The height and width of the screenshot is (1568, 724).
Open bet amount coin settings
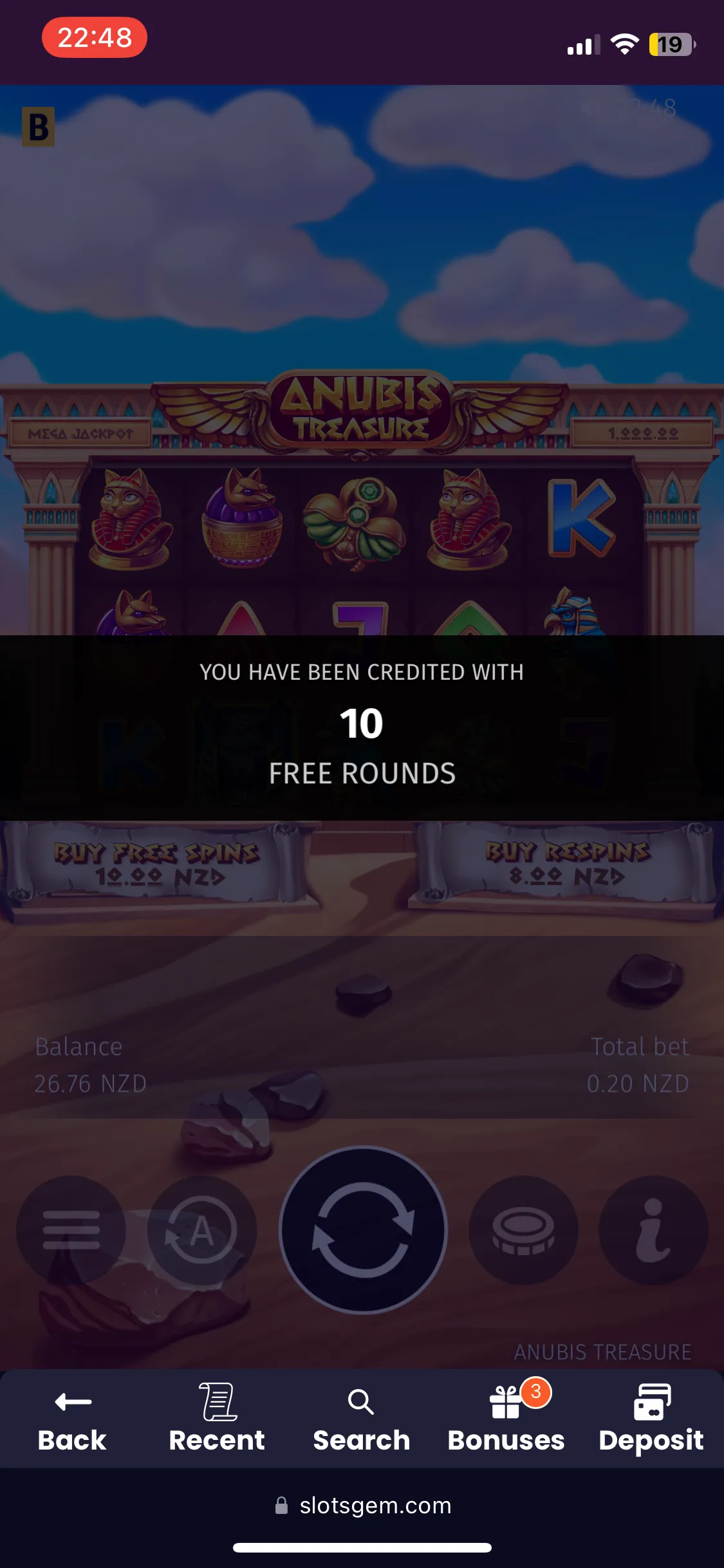[523, 1230]
